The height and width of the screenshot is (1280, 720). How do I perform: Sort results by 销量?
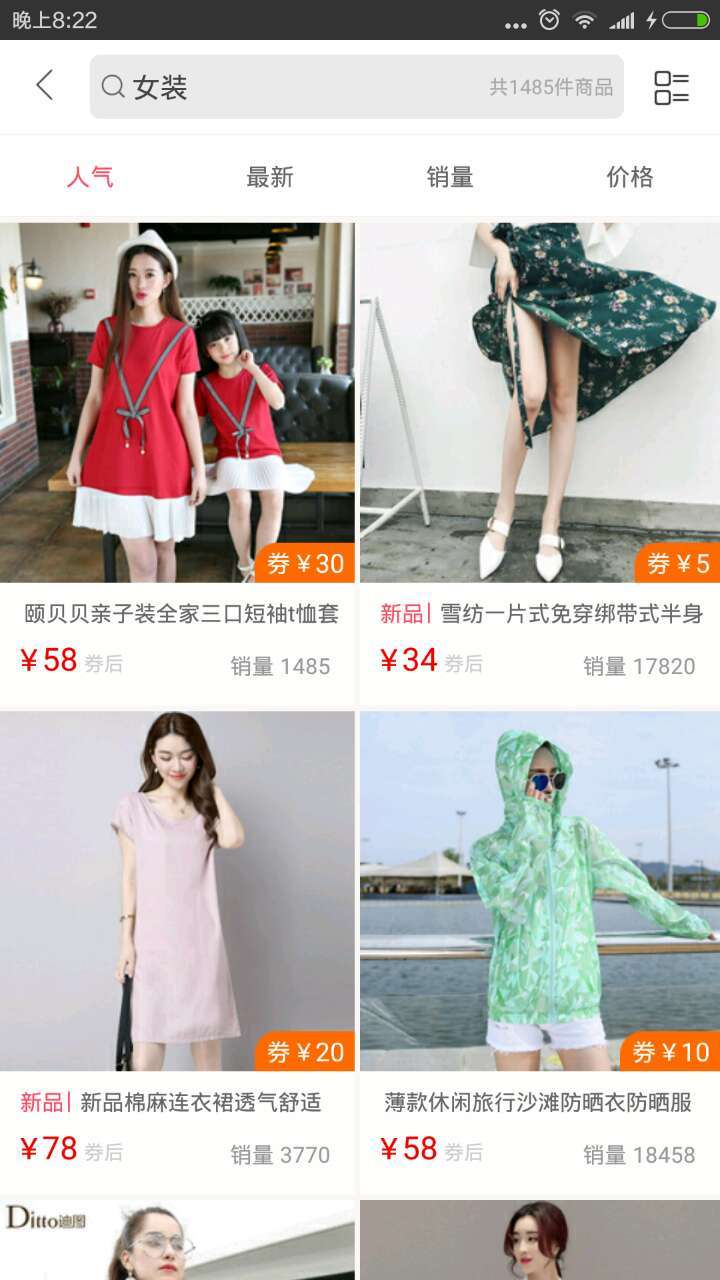click(450, 177)
